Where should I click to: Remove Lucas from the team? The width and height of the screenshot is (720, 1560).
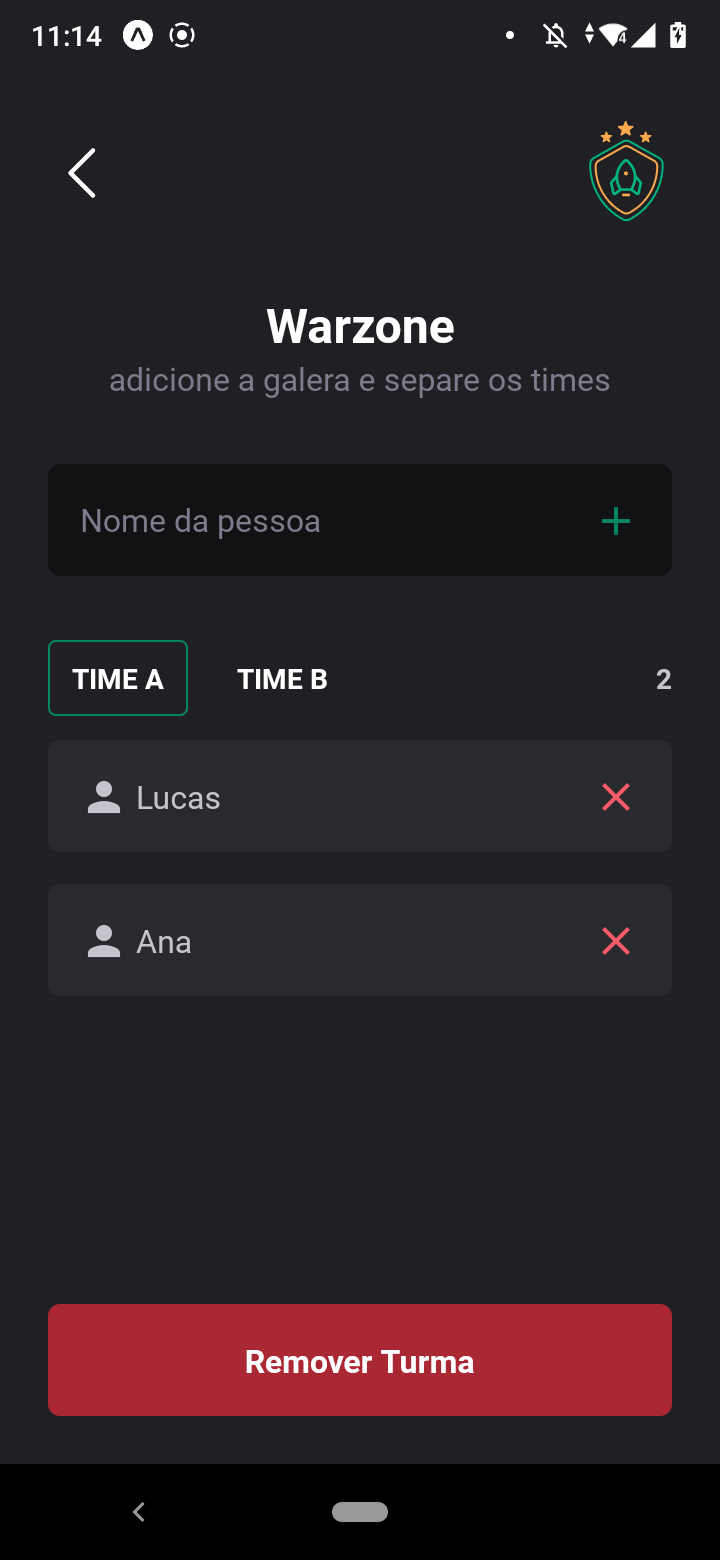tap(616, 797)
